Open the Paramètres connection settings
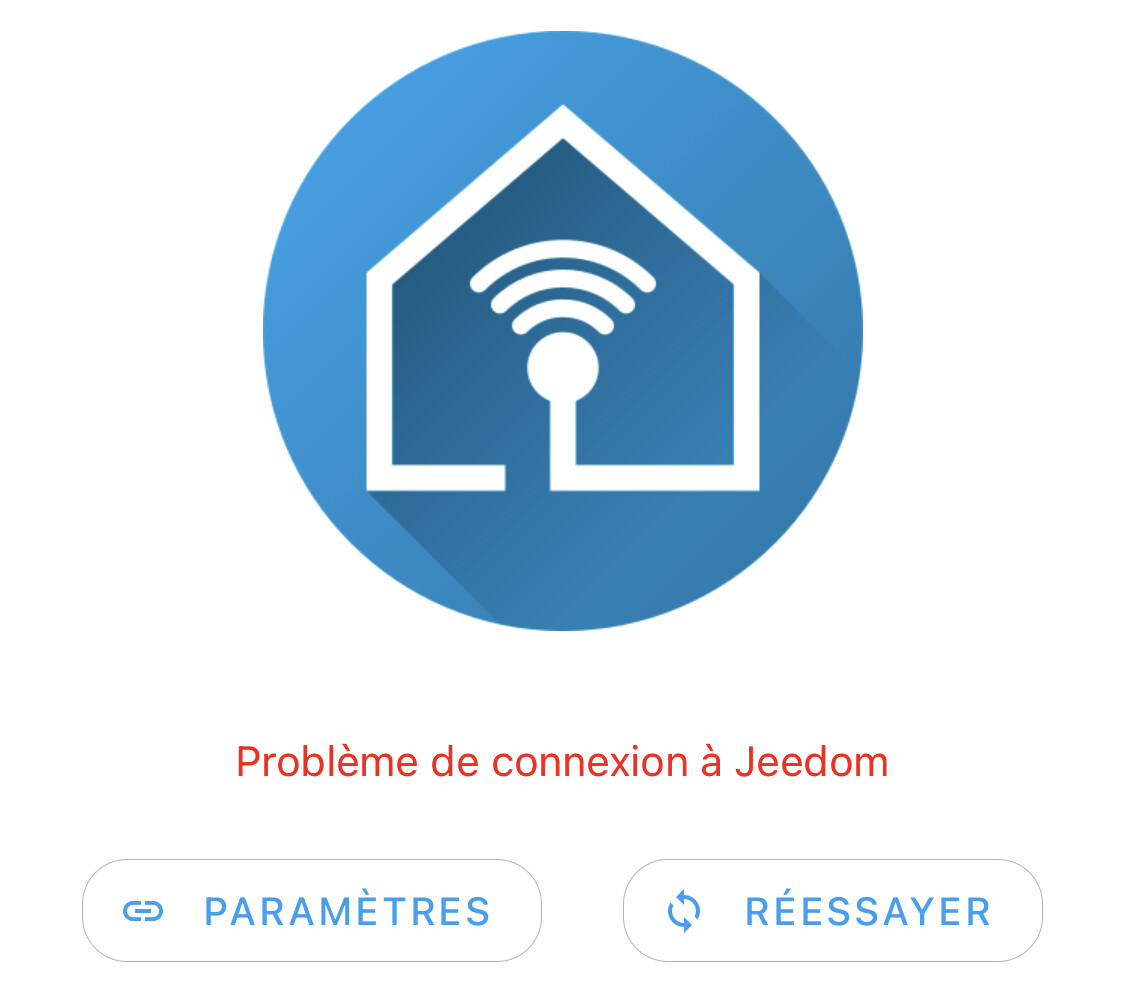 tap(311, 911)
